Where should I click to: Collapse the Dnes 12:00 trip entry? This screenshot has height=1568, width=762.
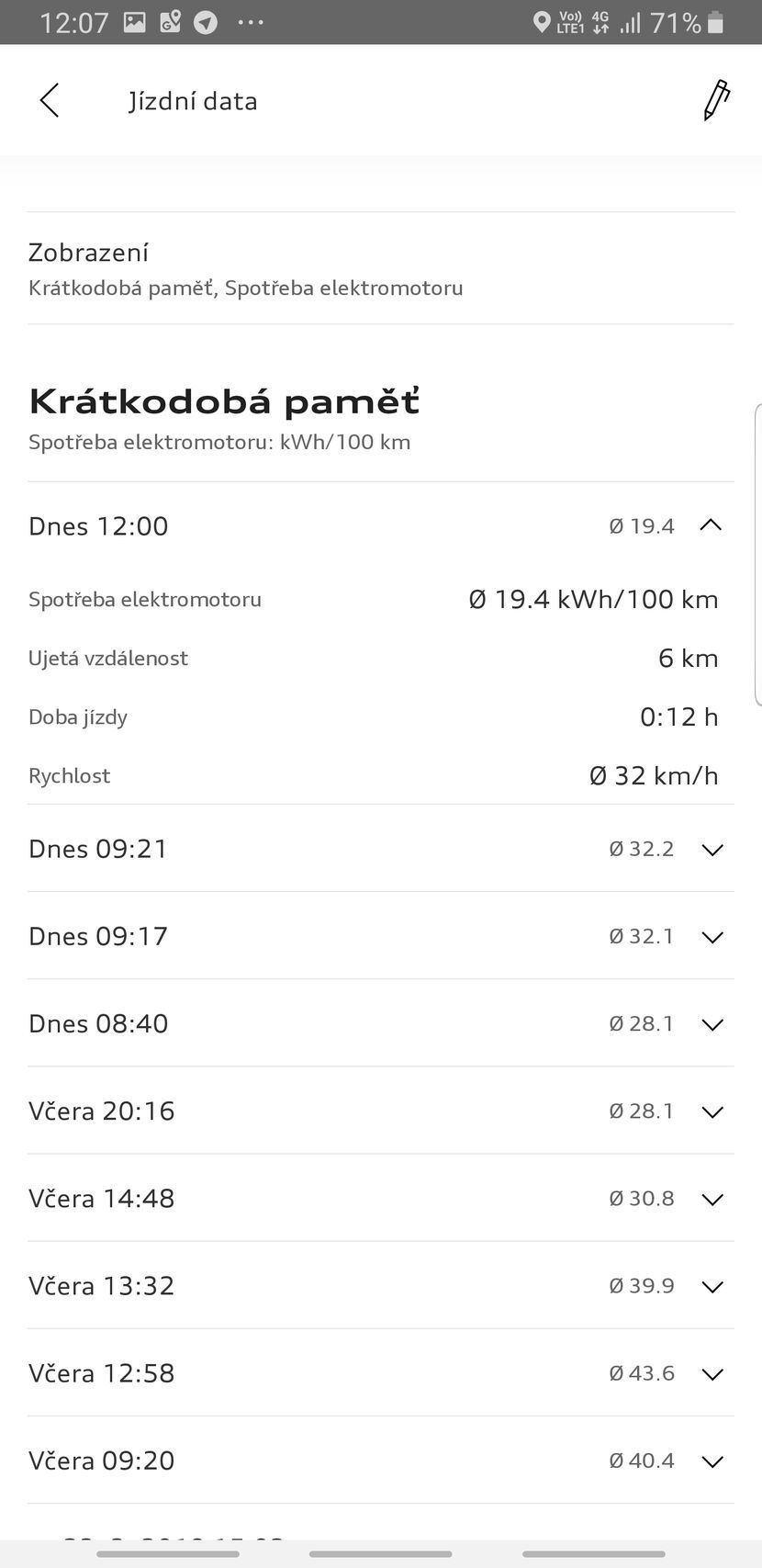(x=711, y=525)
